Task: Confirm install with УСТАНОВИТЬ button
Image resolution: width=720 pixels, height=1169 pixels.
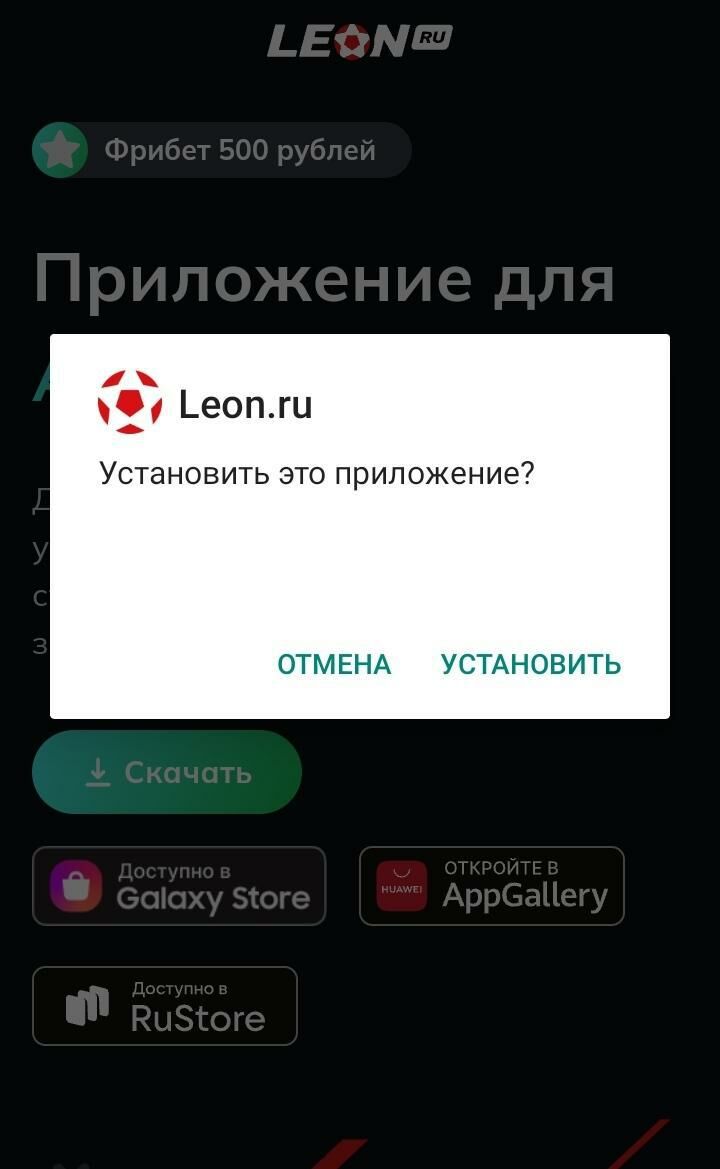Action: click(531, 664)
